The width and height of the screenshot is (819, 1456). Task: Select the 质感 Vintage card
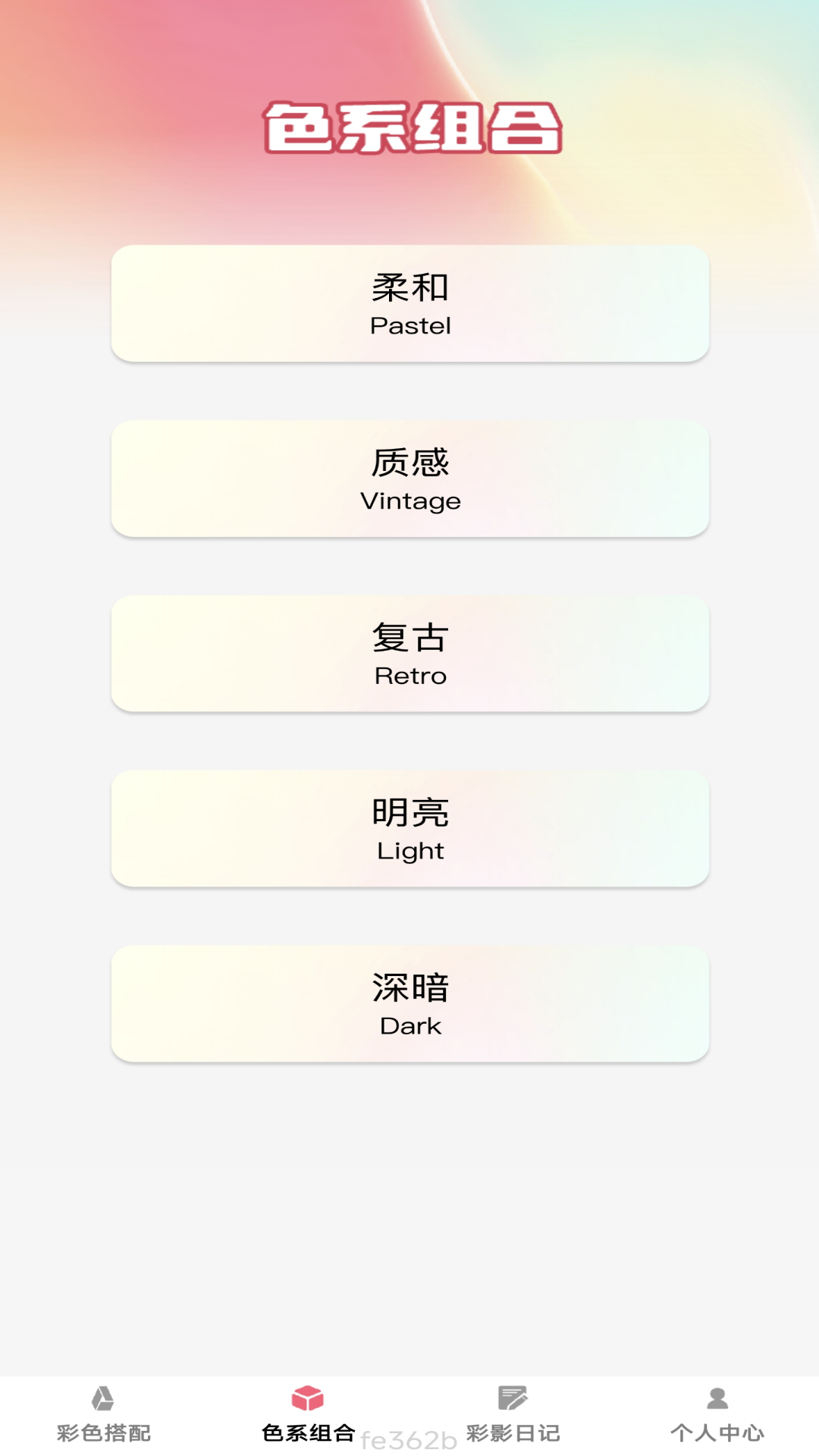point(409,479)
